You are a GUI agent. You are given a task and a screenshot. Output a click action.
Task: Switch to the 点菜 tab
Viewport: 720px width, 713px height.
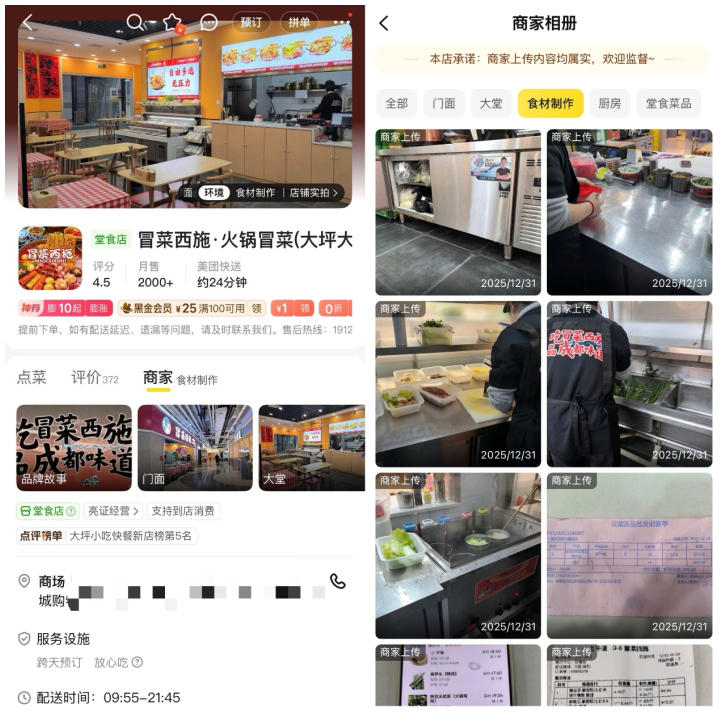[x=32, y=377]
